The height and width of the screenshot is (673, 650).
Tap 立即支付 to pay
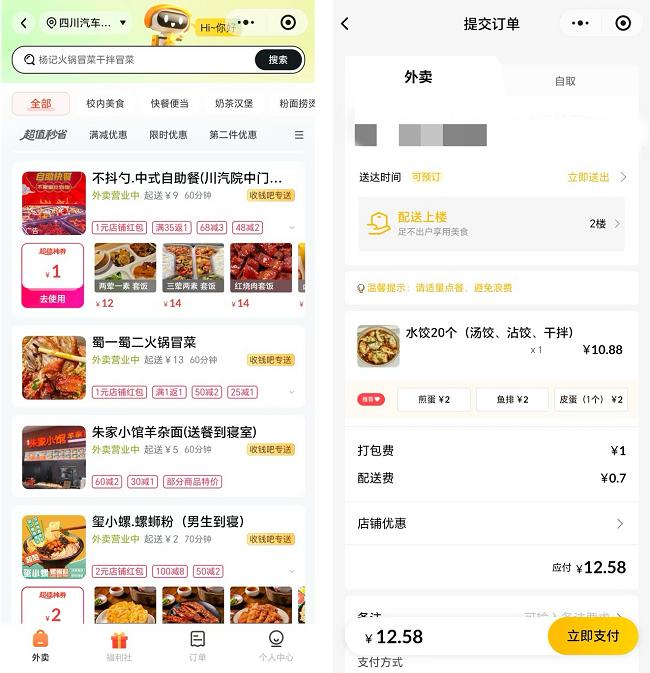click(592, 636)
